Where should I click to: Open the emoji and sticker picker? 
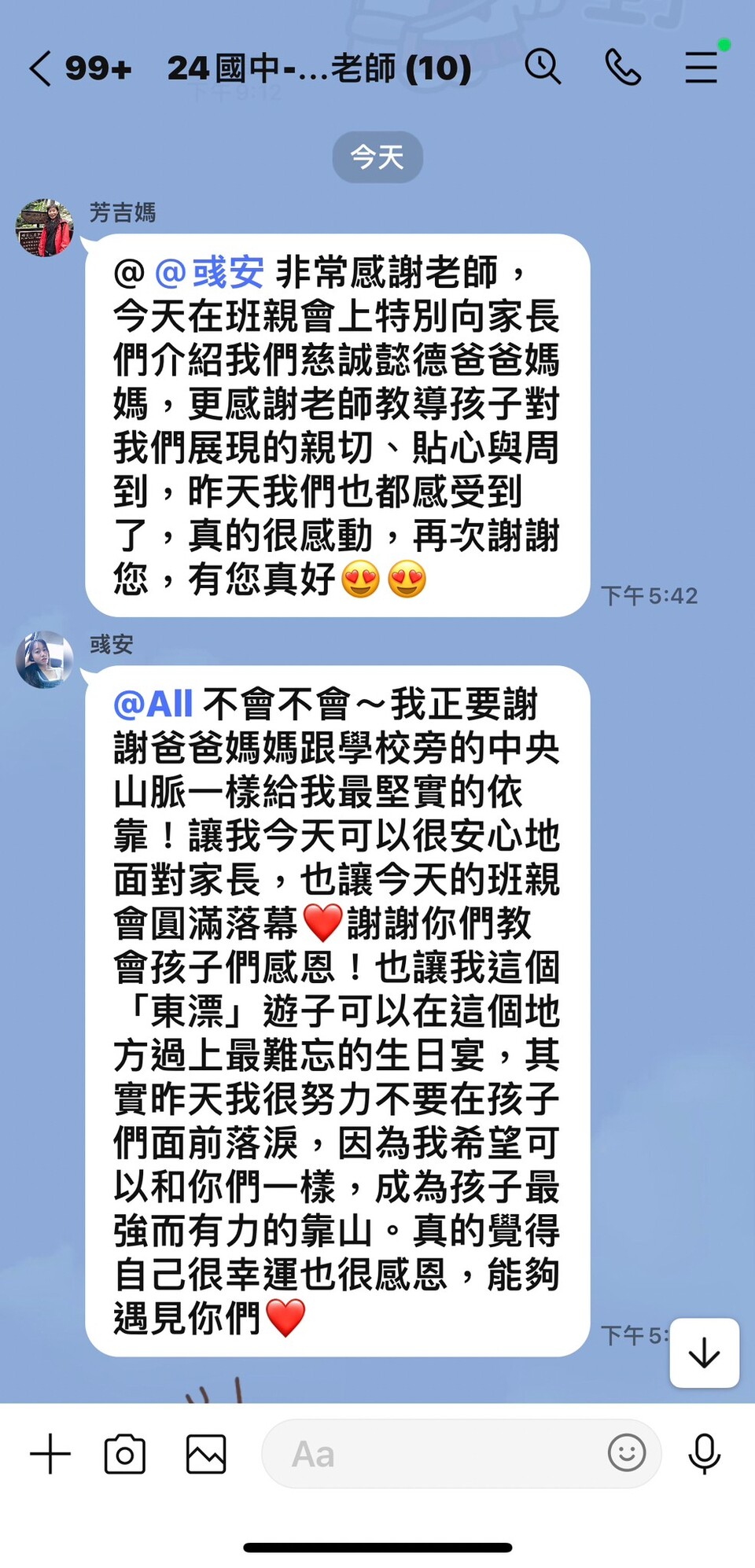627,1452
